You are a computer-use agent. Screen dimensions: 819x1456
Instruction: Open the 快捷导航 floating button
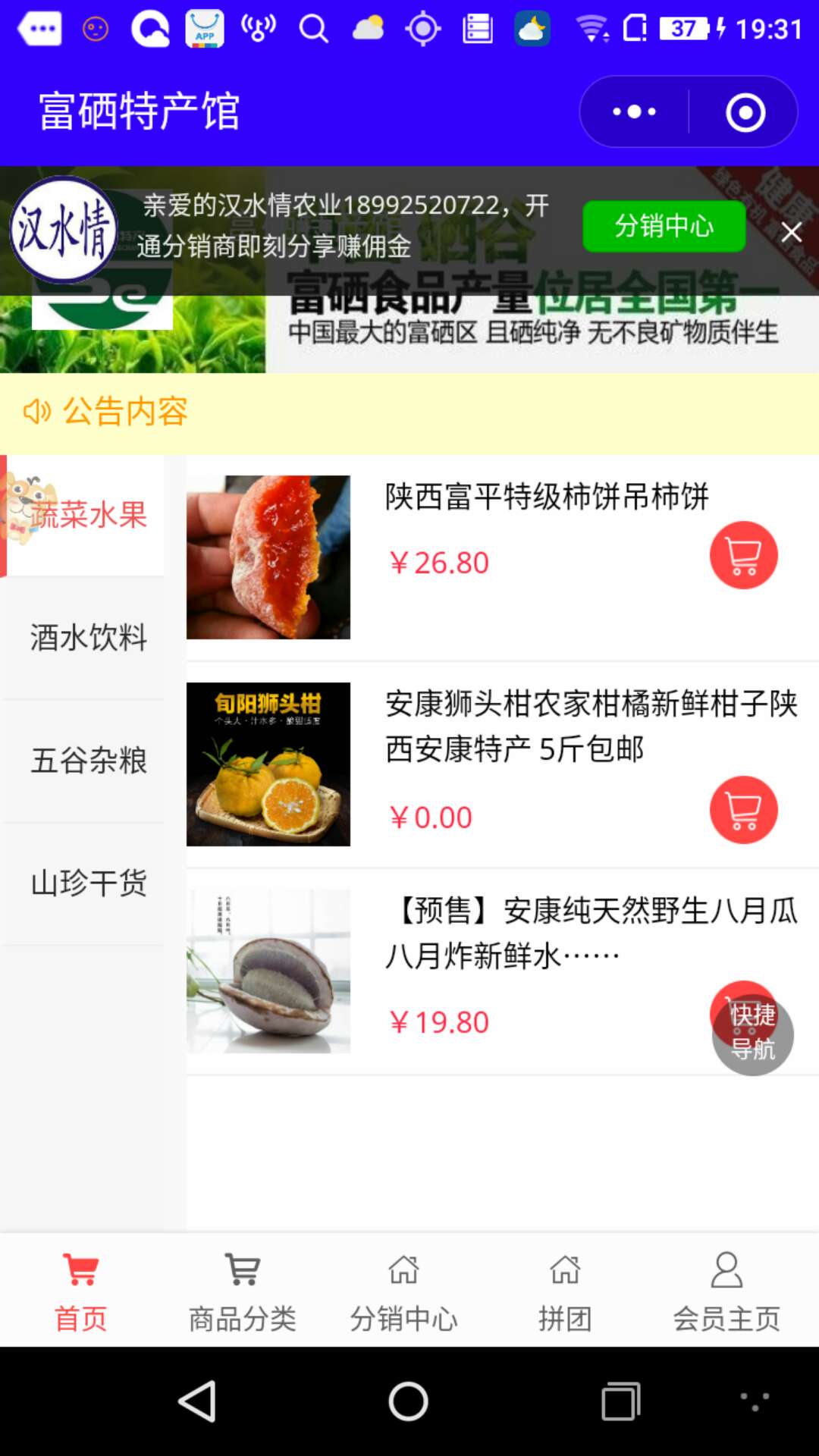(752, 1034)
